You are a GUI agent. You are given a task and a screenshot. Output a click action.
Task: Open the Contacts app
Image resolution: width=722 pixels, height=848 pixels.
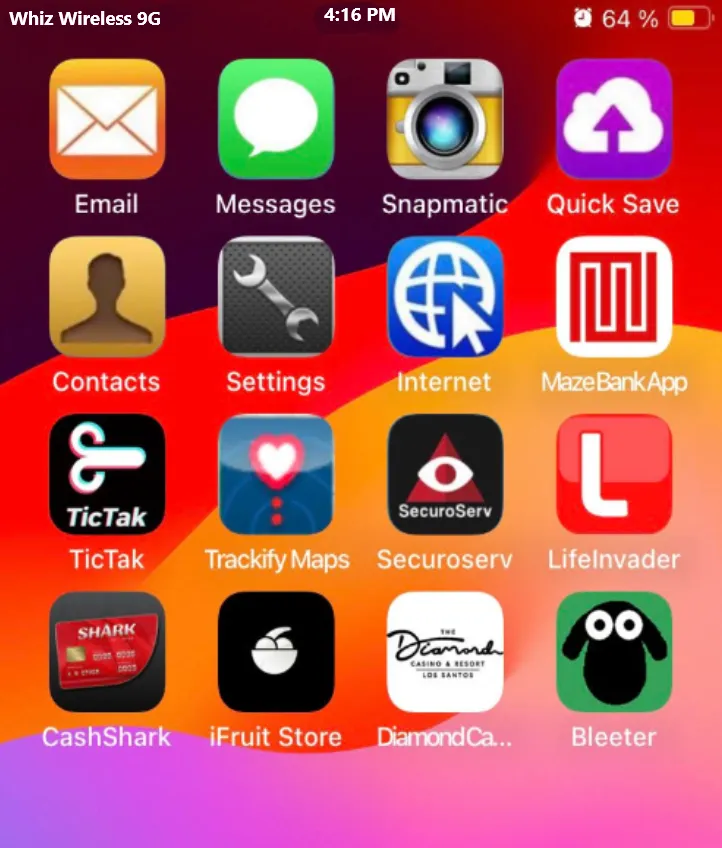tap(107, 296)
